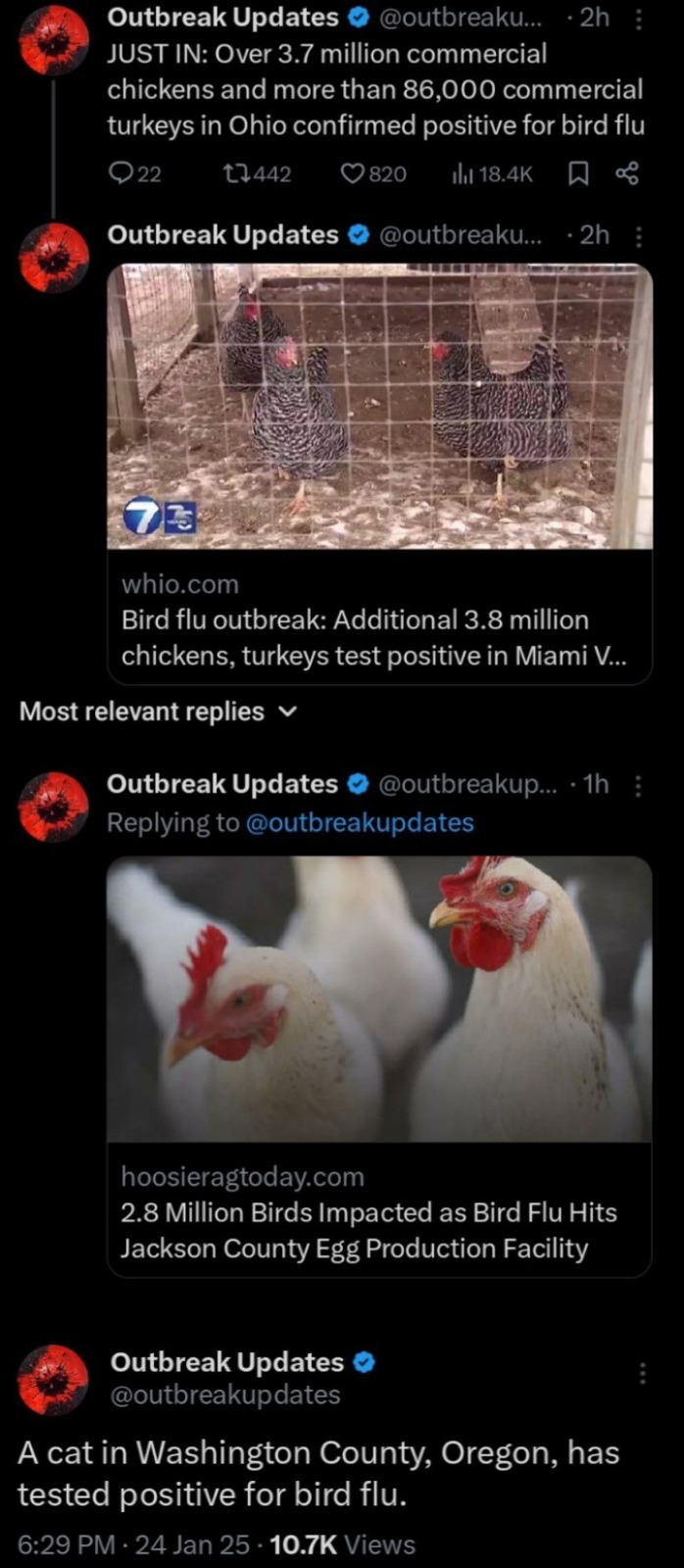684x1568 pixels.
Task: Open overflow menu on the Oregon cat post
Action: (x=642, y=1373)
